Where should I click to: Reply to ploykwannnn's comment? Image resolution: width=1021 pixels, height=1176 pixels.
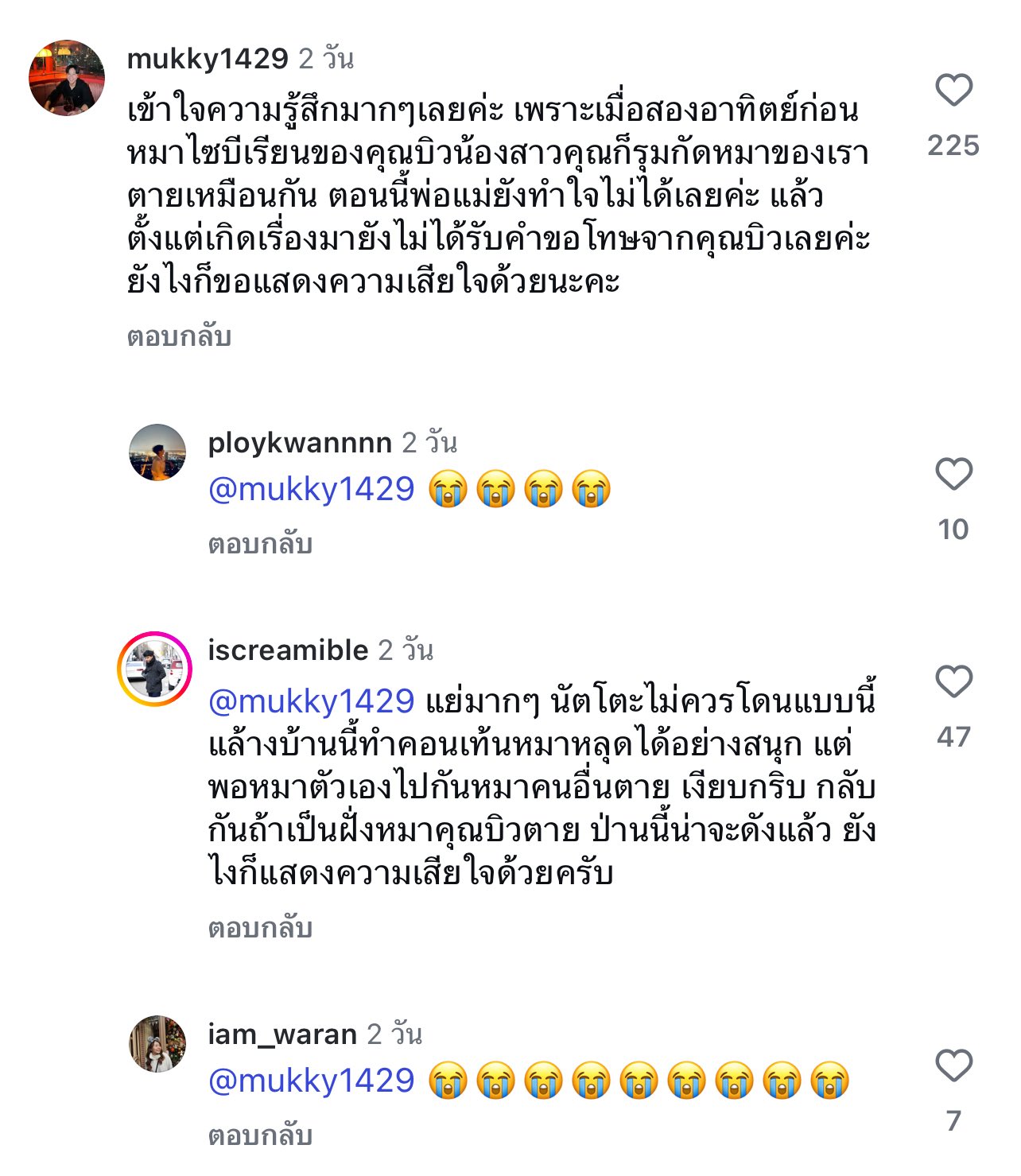[x=260, y=544]
